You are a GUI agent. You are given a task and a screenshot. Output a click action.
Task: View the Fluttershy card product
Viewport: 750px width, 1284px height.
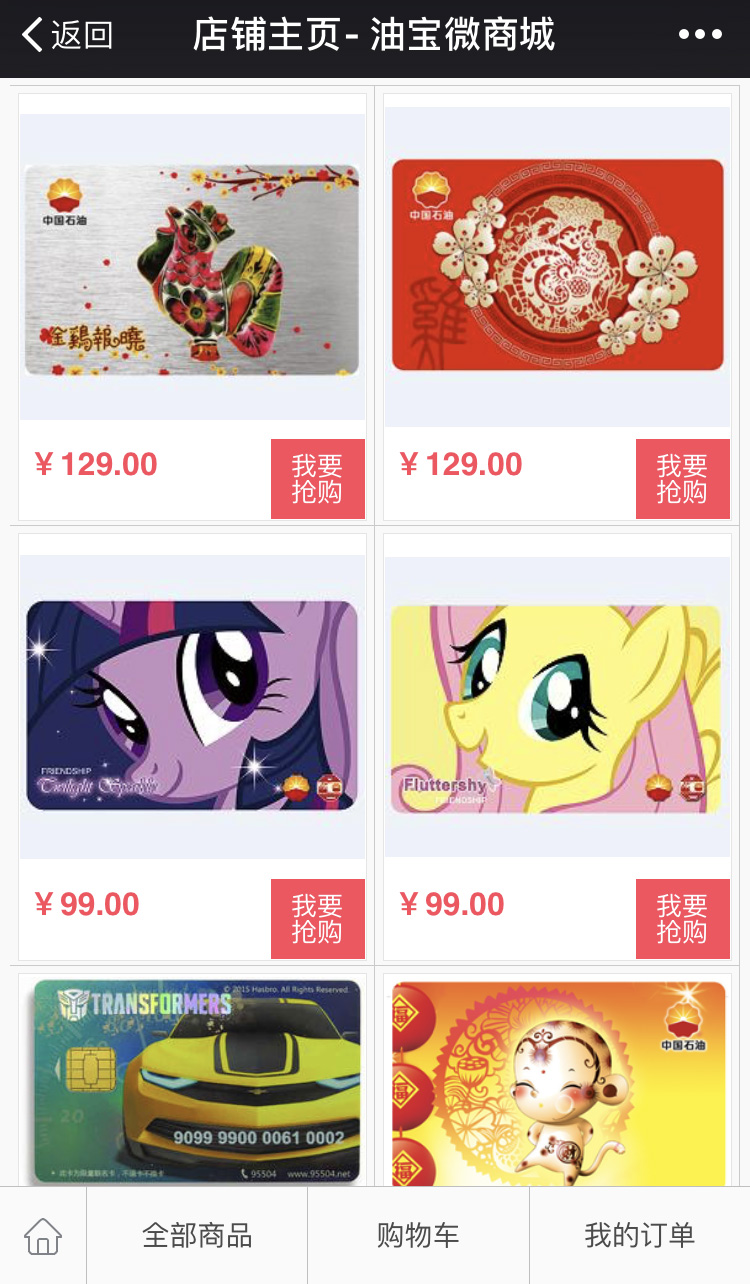(557, 708)
